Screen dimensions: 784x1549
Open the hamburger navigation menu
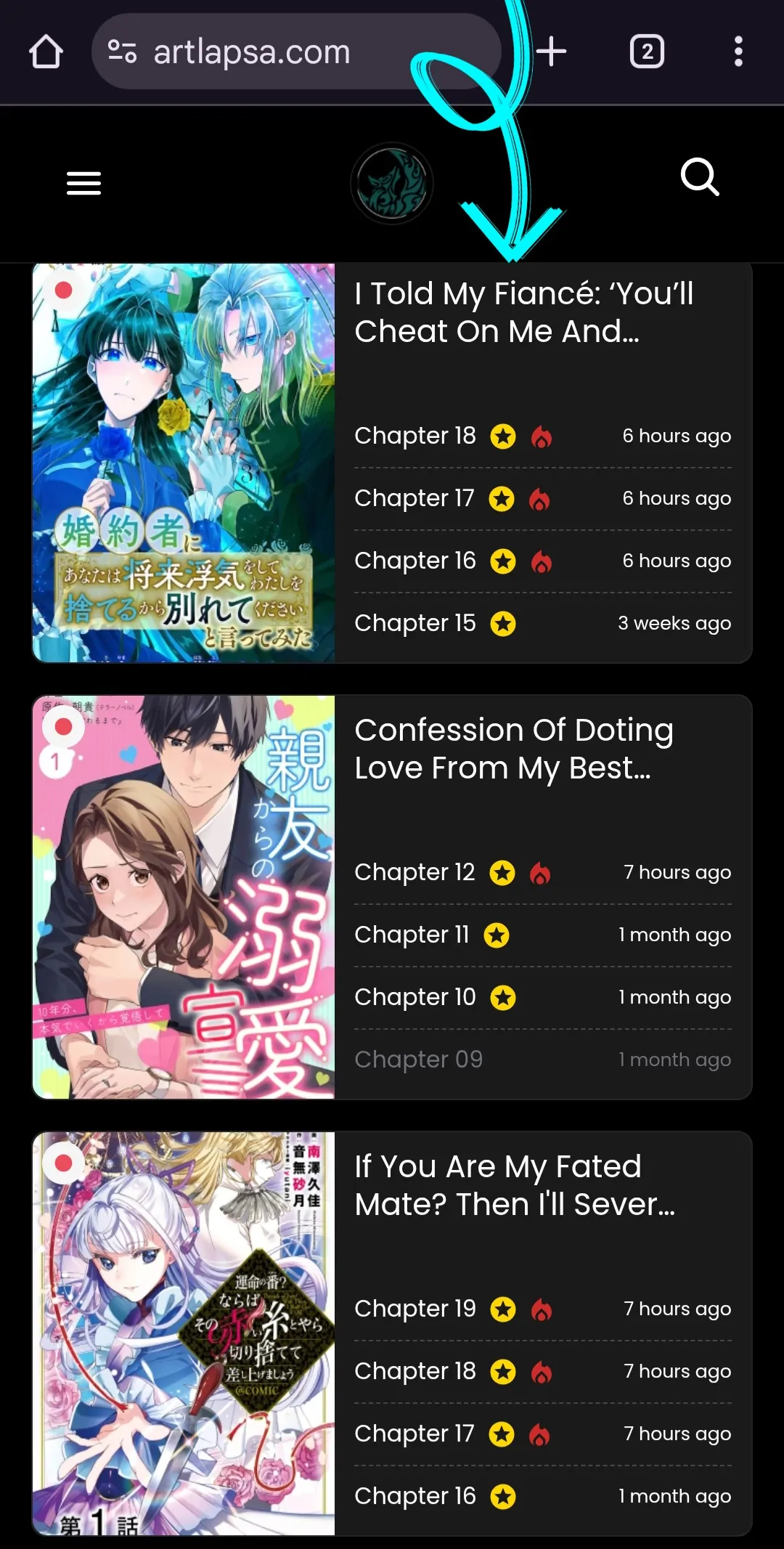click(83, 183)
